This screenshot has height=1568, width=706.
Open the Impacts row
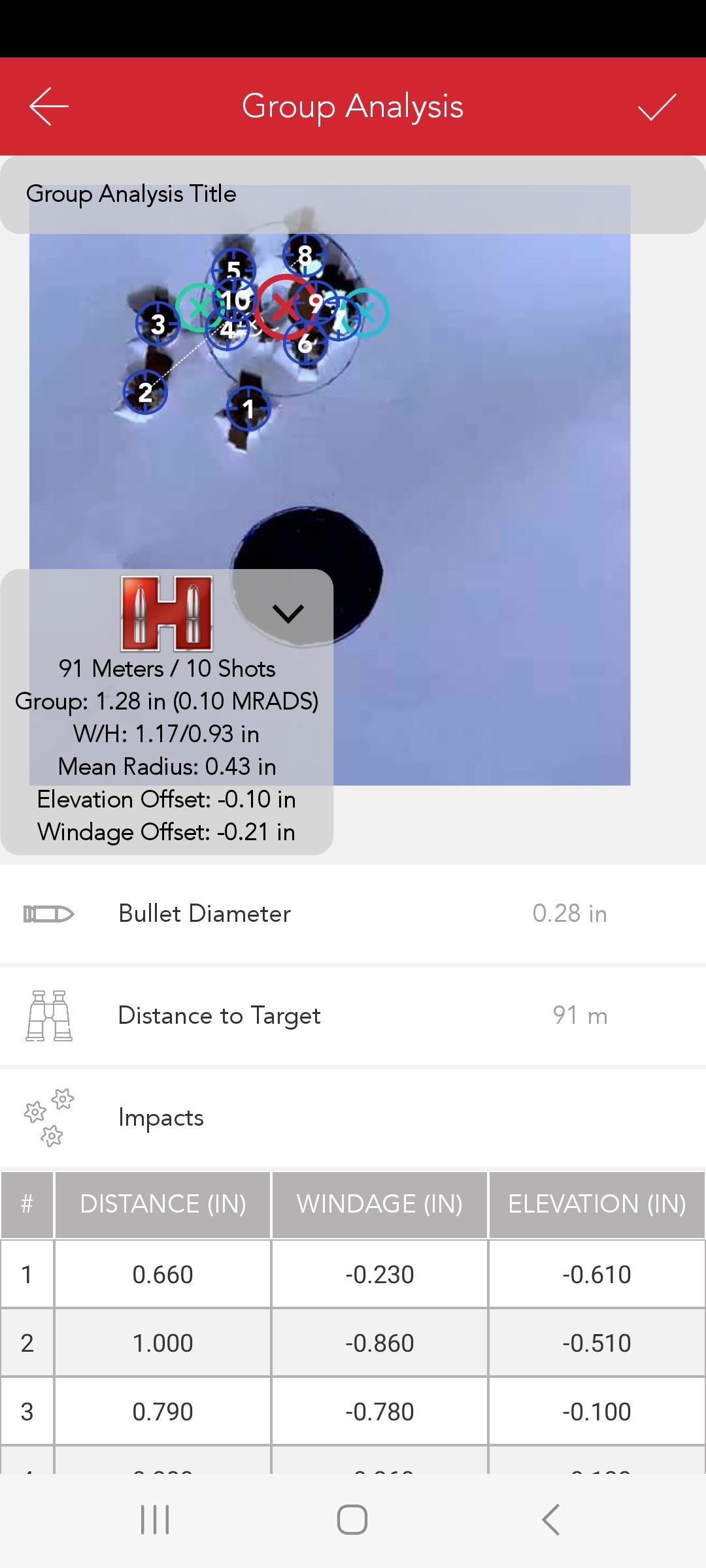353,1118
